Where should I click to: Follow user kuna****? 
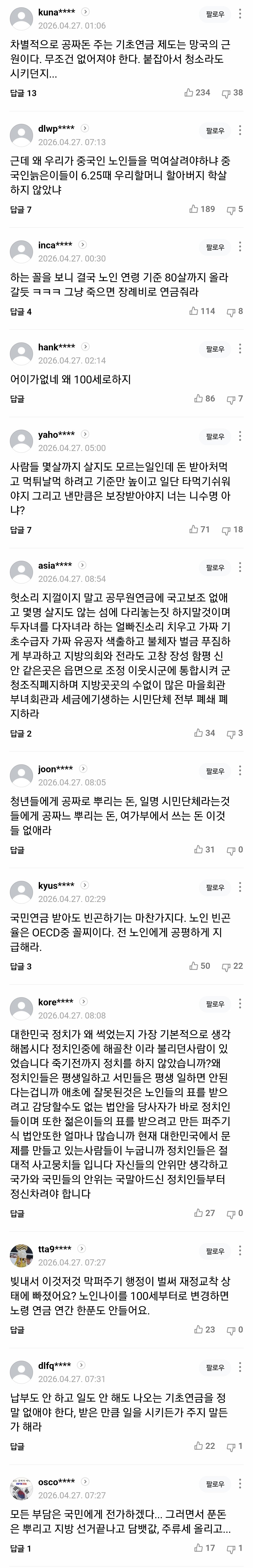point(215,14)
